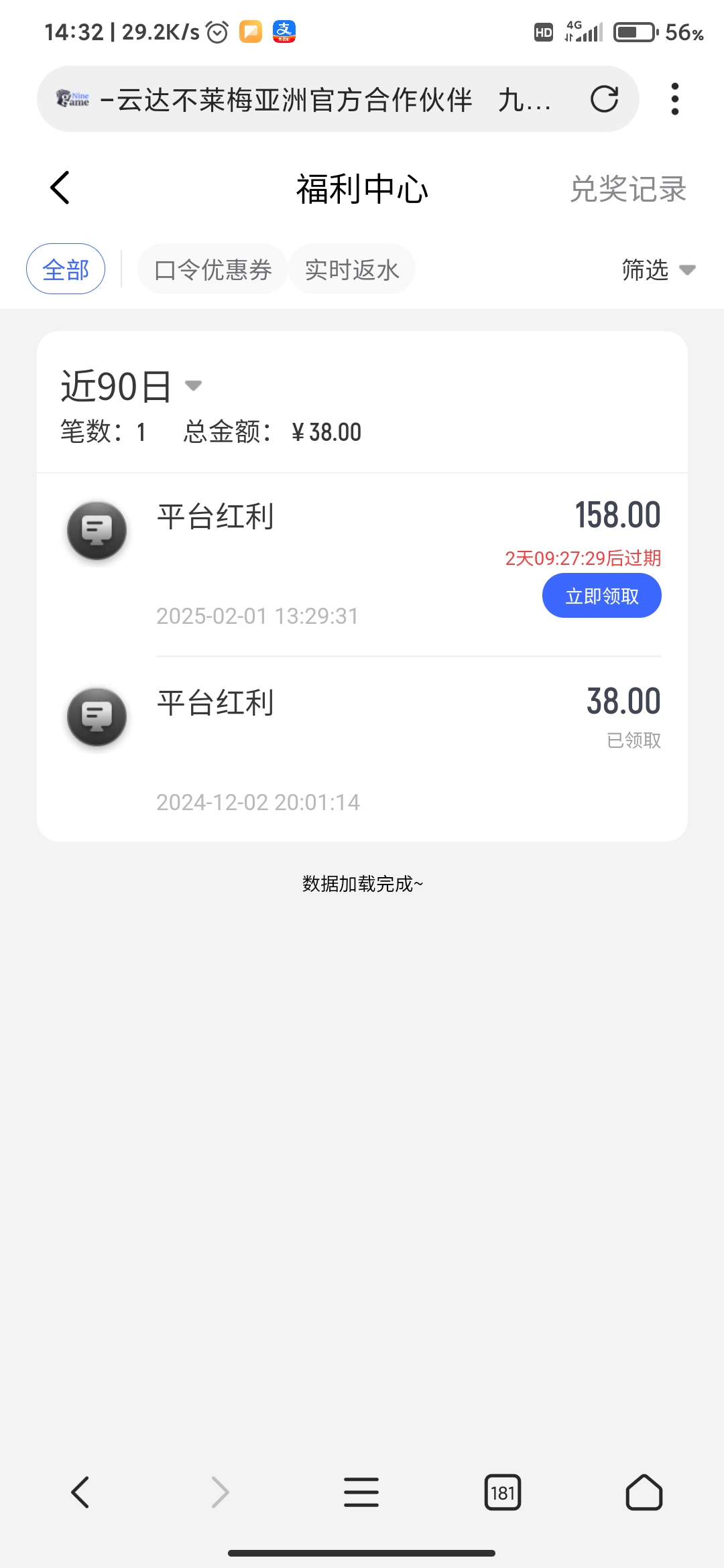Click the NineGame site favicon in address bar
Screen dimensions: 724x1568
pos(72,99)
